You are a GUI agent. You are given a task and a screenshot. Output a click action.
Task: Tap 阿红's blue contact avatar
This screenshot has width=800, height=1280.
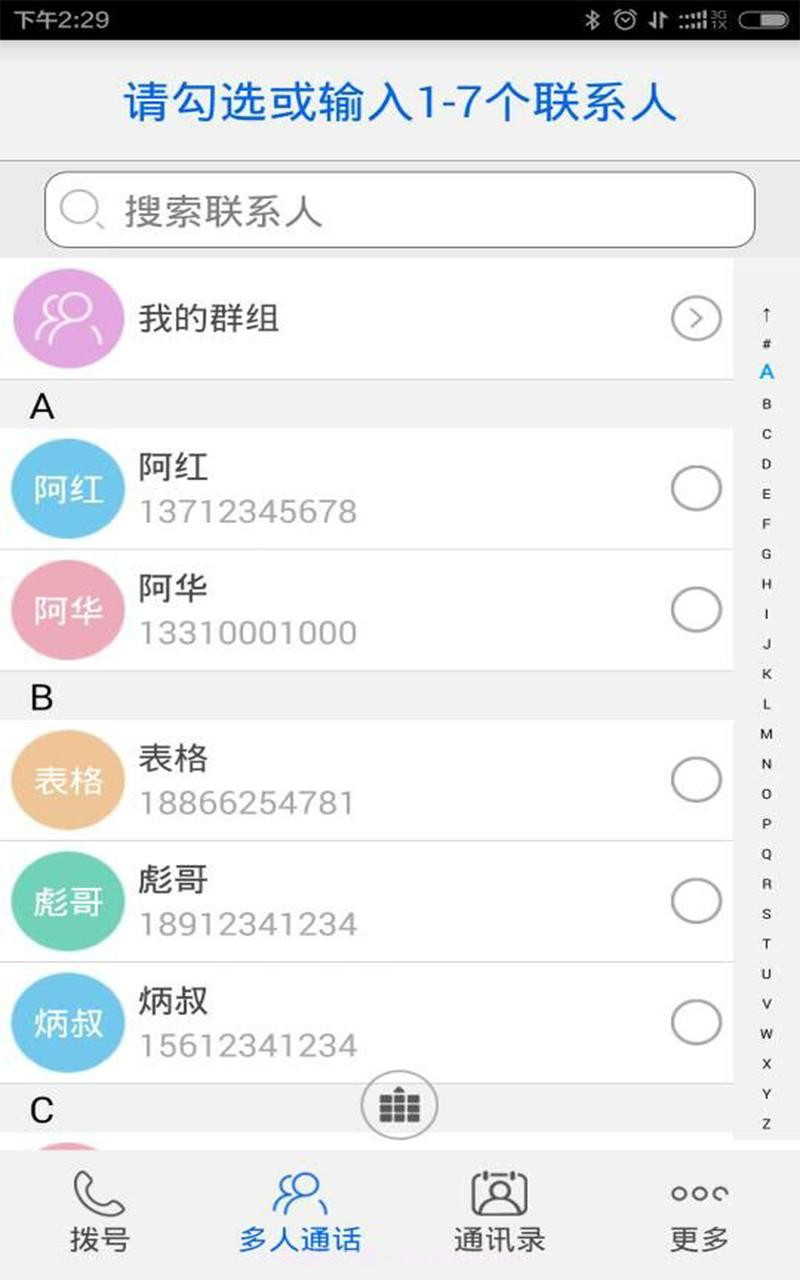(x=67, y=488)
